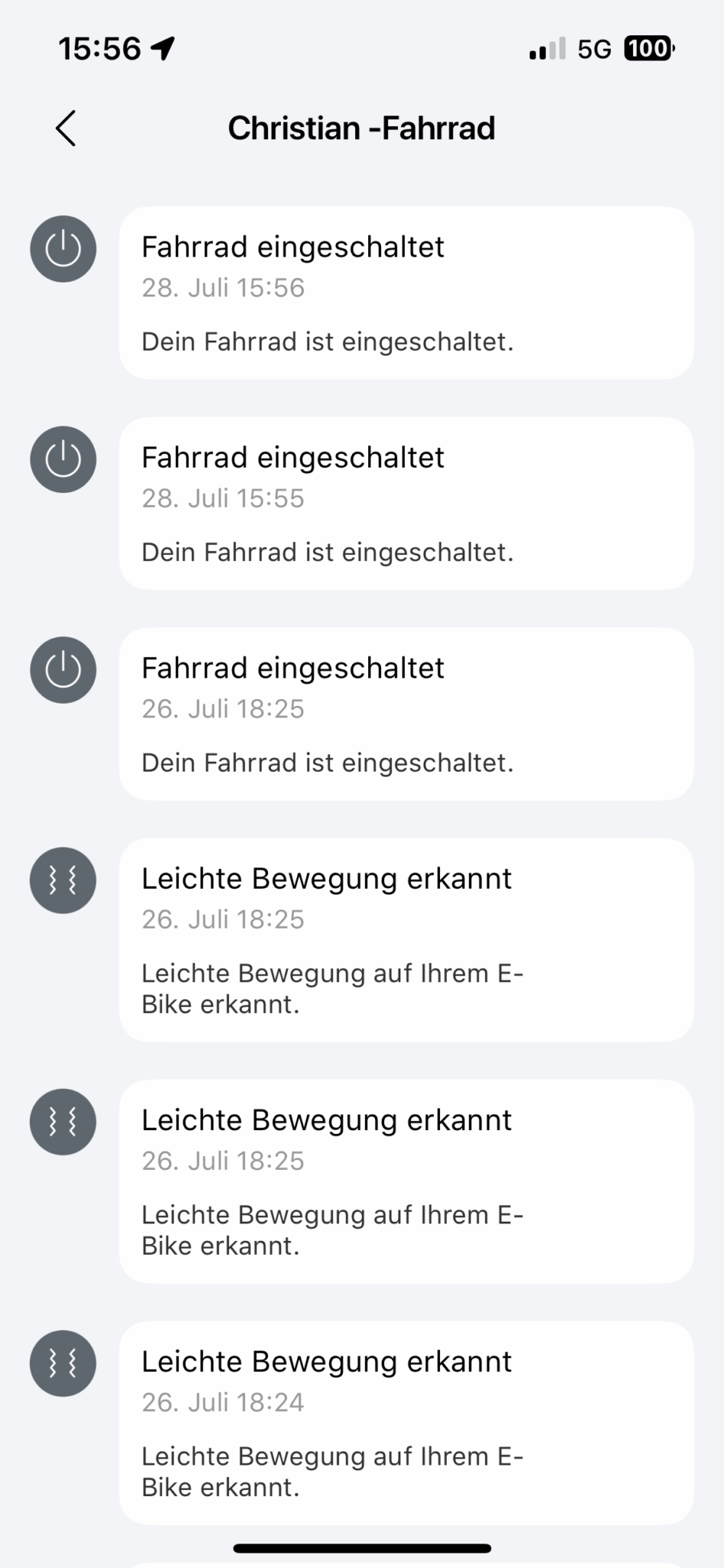The height and width of the screenshot is (1568, 724).
Task: Go back using the back arrow
Action: tap(66, 128)
